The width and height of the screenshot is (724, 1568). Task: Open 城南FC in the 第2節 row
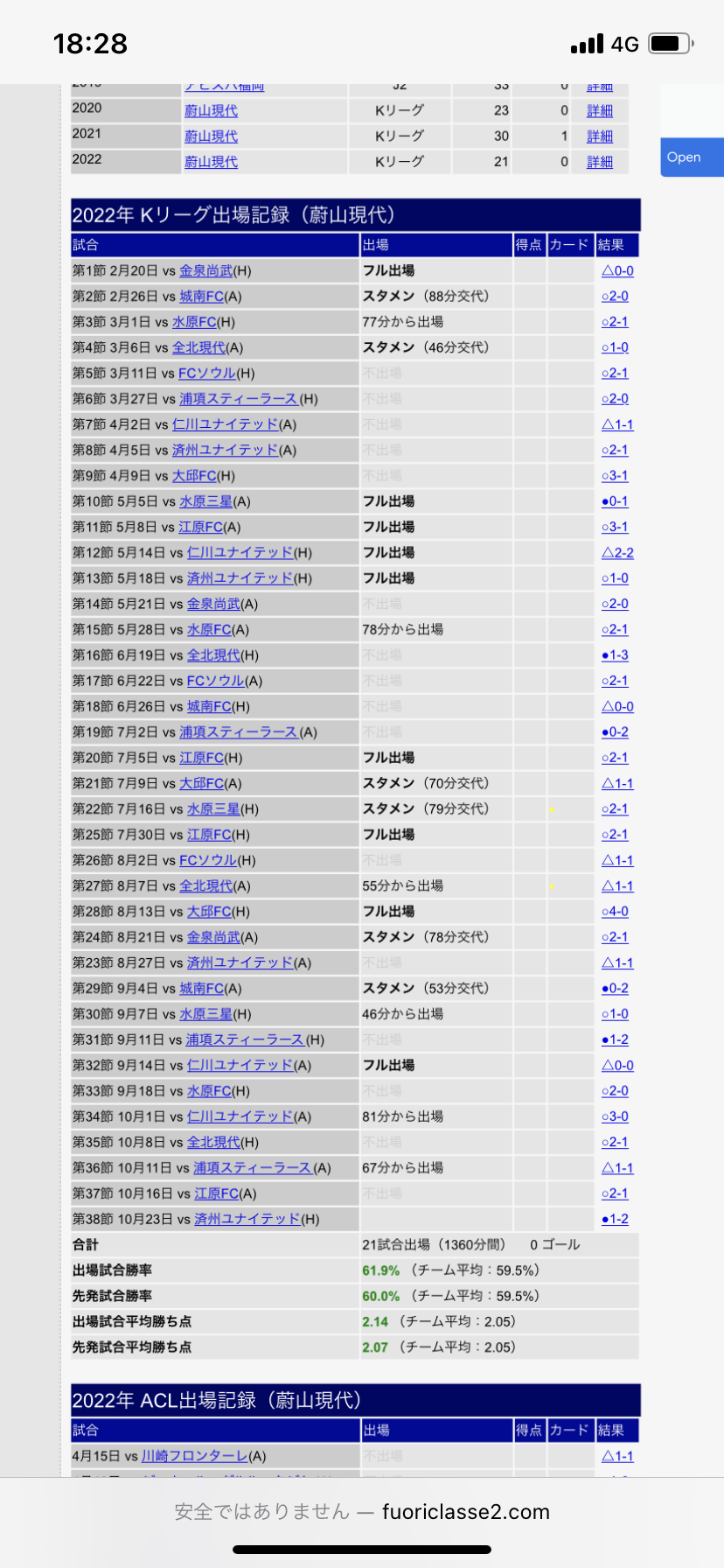coord(202,297)
